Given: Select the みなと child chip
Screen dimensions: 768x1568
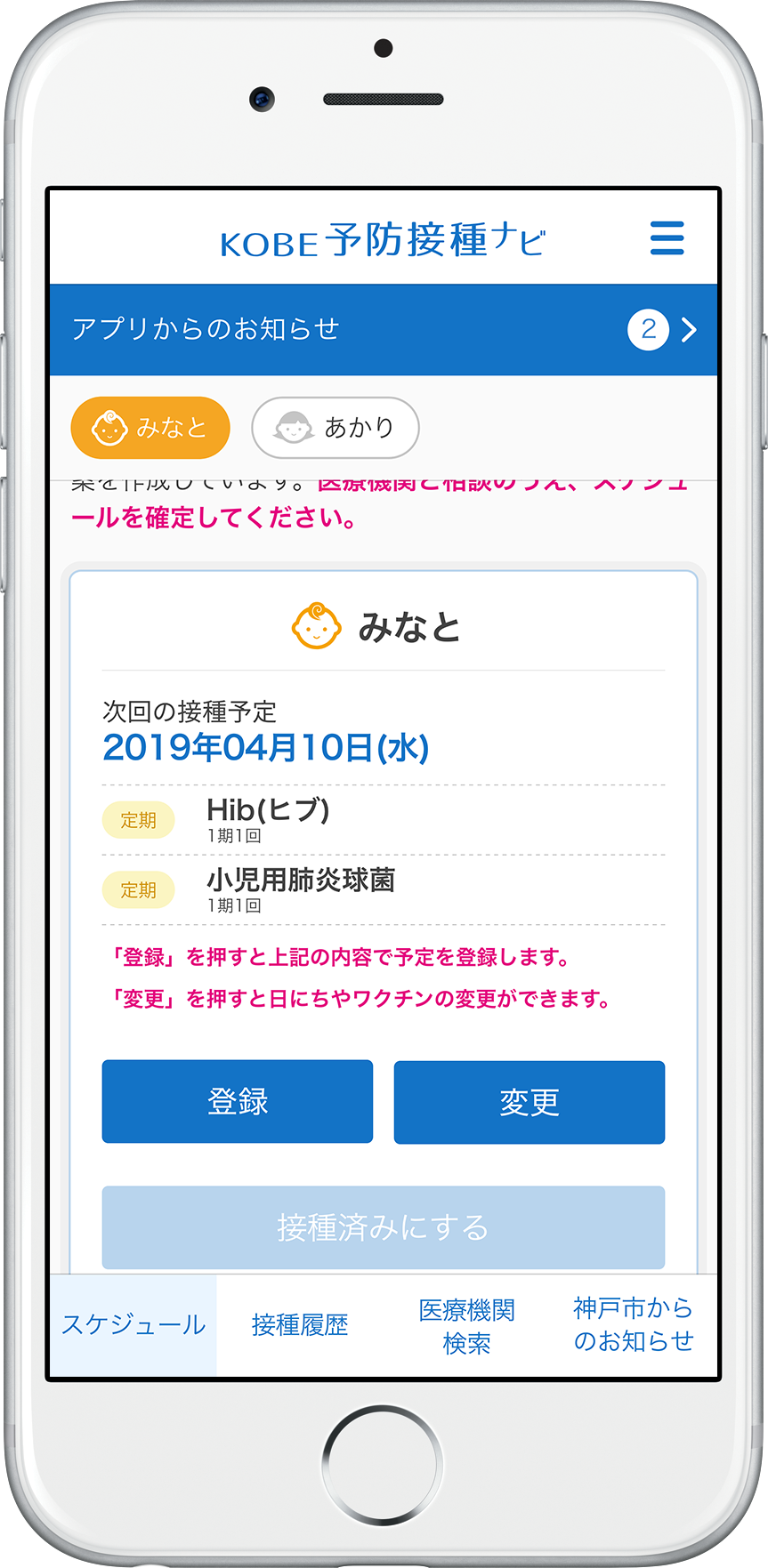Looking at the screenshot, I should tap(150, 428).
